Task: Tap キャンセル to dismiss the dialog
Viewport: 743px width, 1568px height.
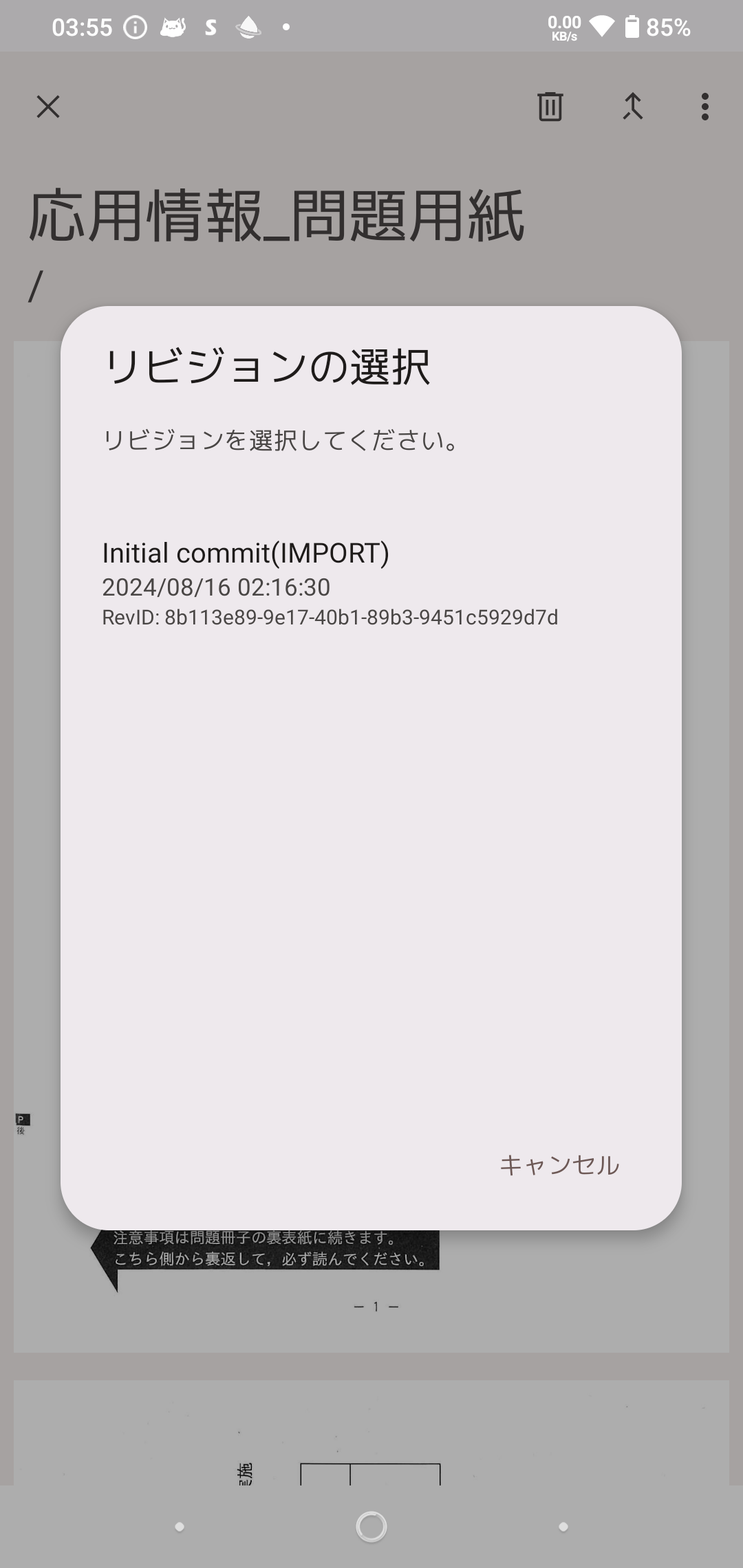Action: pos(559,1165)
